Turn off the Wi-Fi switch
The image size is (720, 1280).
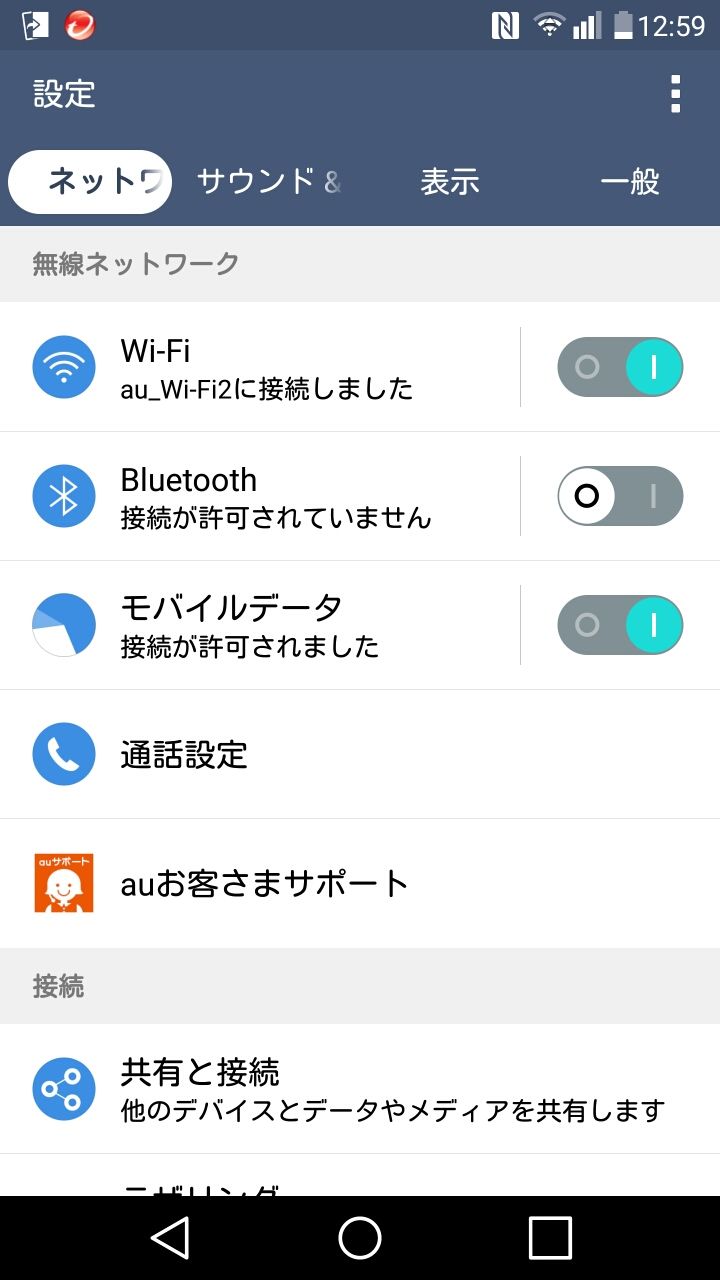coord(620,367)
